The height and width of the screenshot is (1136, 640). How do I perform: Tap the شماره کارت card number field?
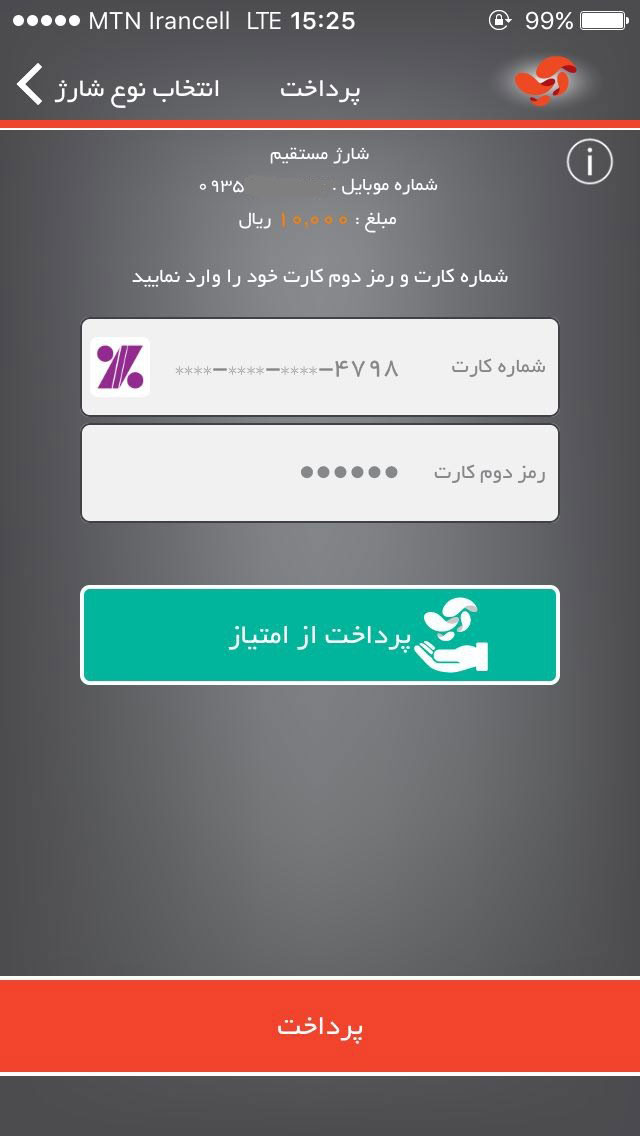(320, 367)
